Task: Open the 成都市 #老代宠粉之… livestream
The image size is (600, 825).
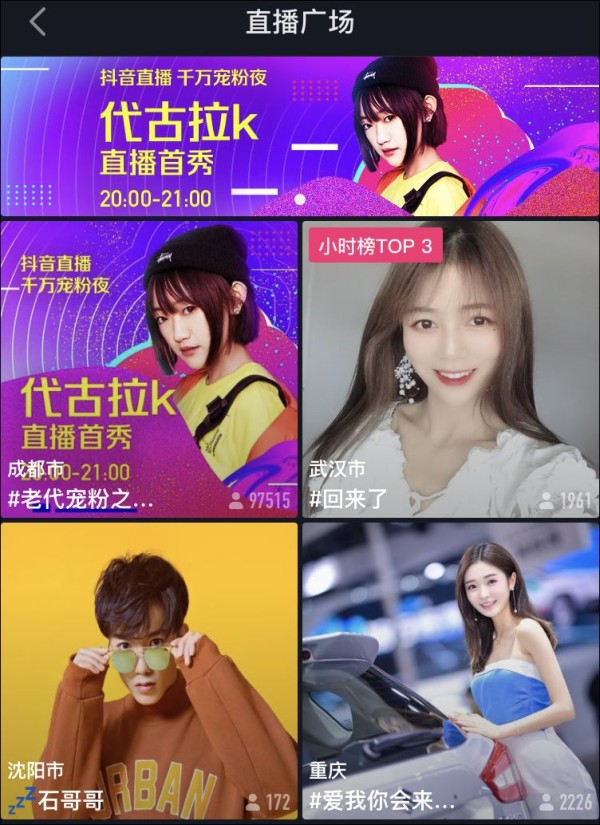Action: tap(149, 369)
